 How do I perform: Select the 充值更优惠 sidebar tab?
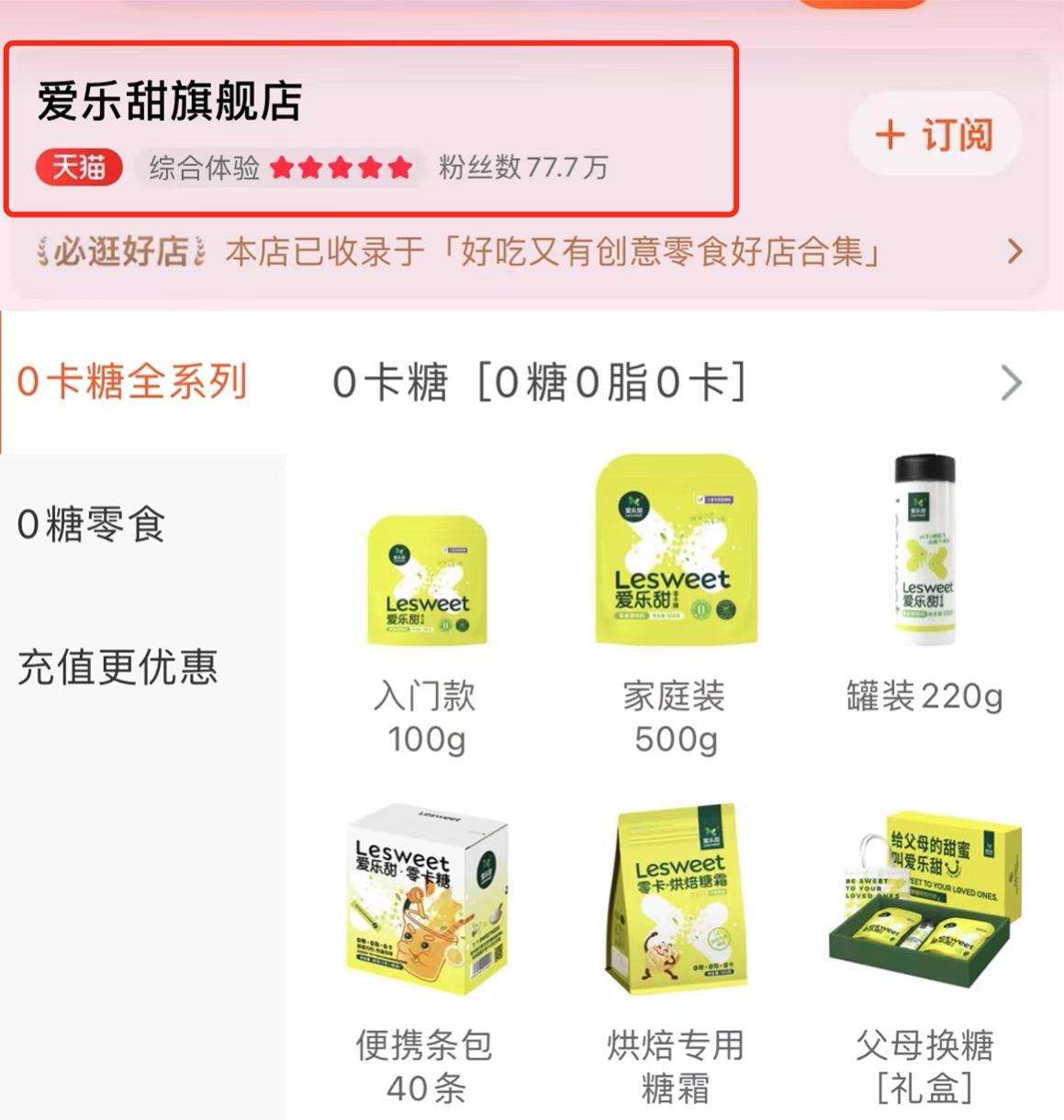tap(118, 669)
